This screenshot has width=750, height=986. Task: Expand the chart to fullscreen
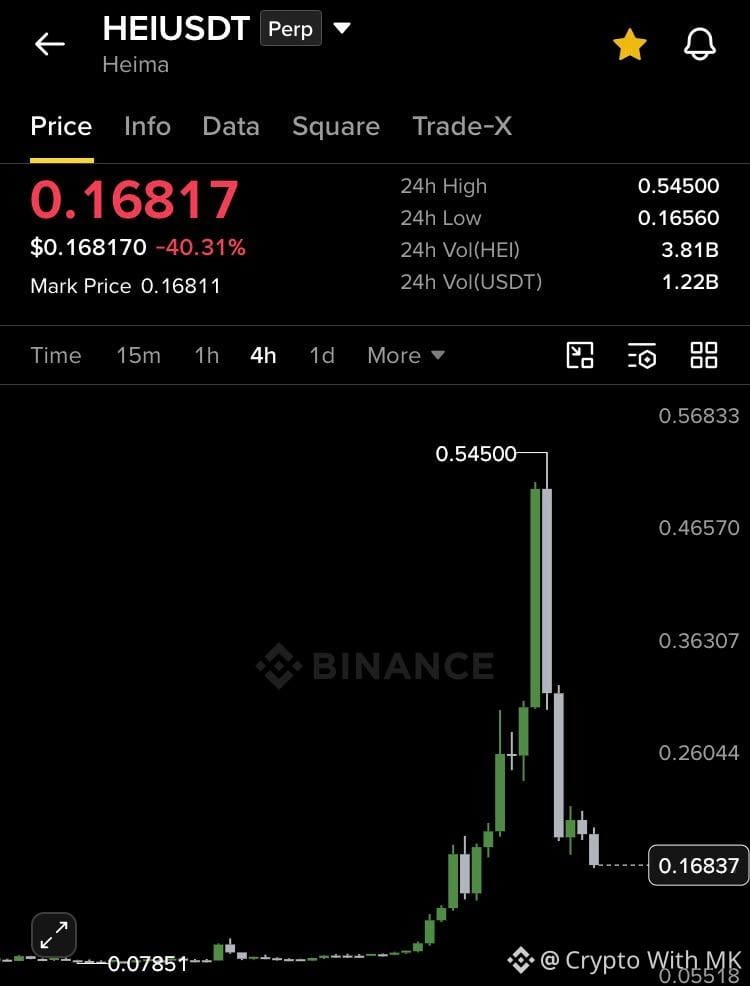coord(53,935)
